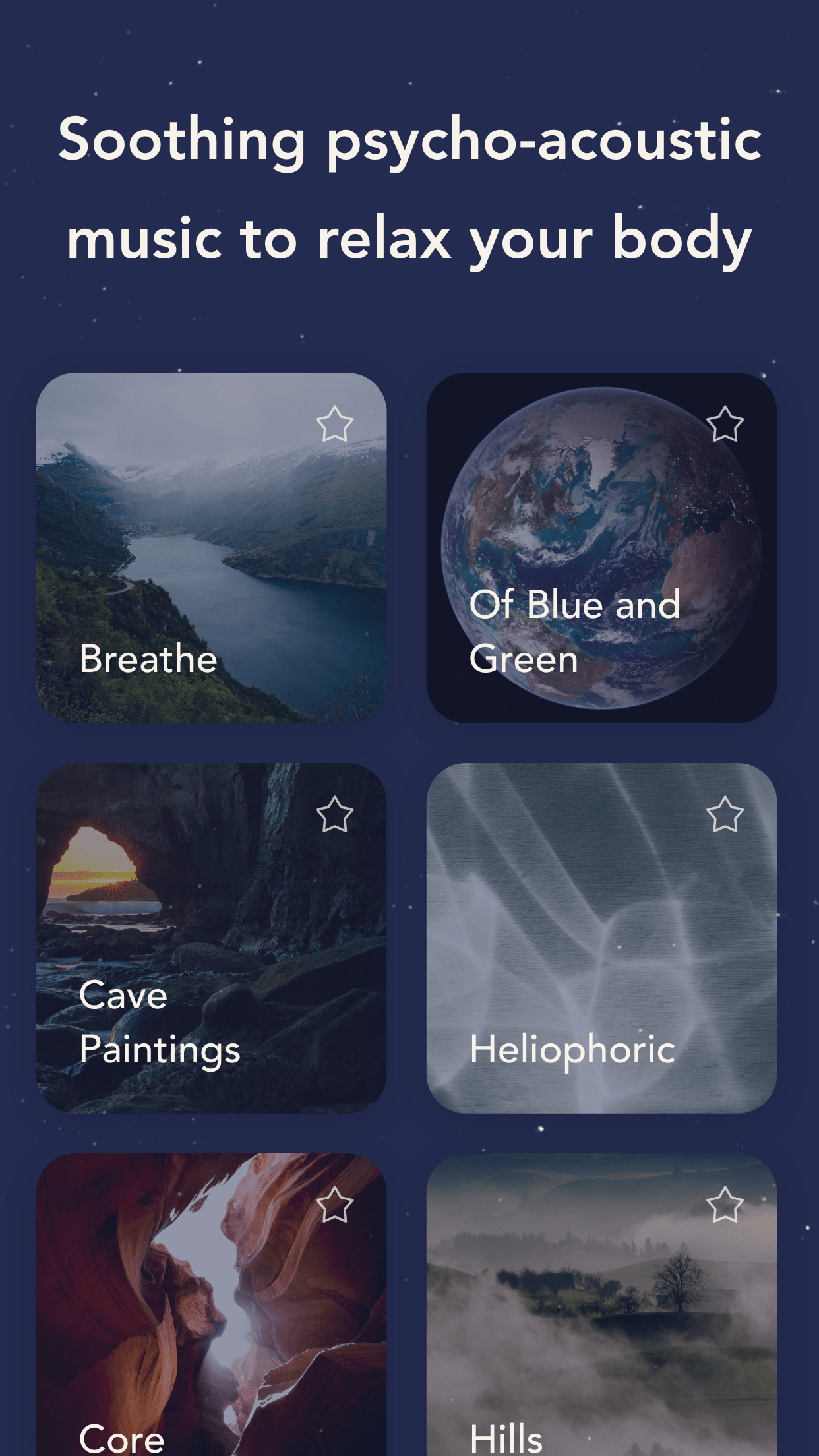This screenshot has width=819, height=1456.
Task: Tap the star icon on the Core tile
Action: 335,1206
